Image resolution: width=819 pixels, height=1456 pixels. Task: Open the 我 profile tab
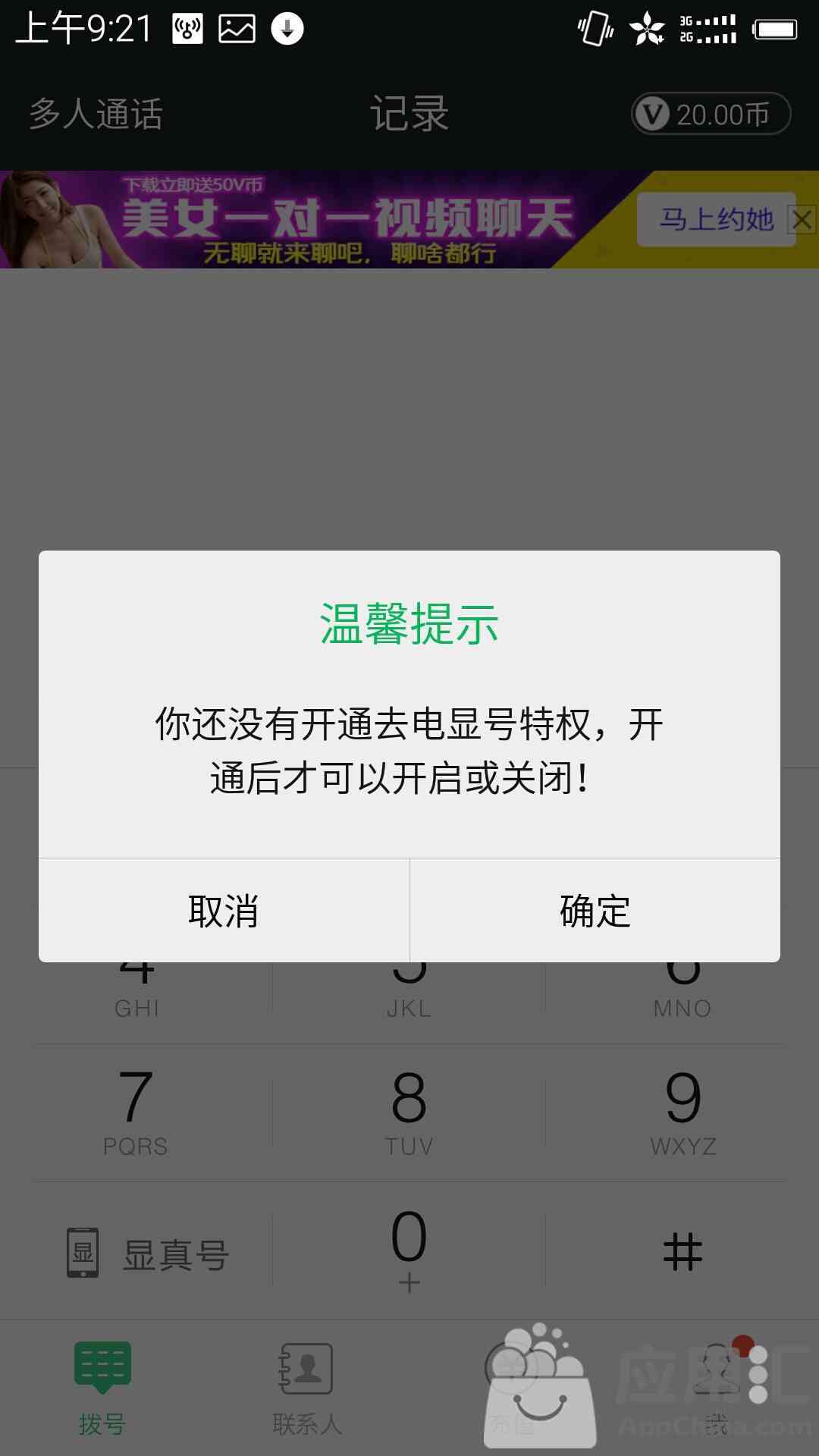tap(717, 1388)
